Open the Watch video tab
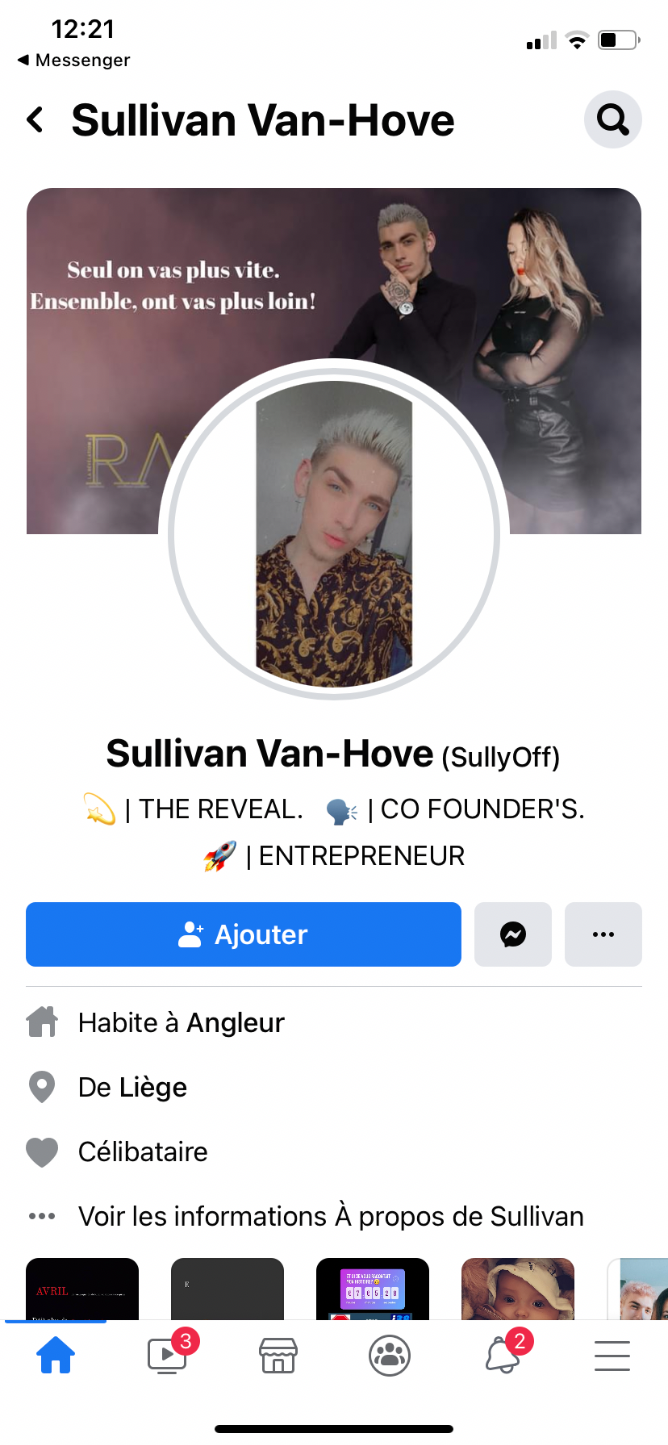This screenshot has width=668, height=1445. (167, 1356)
